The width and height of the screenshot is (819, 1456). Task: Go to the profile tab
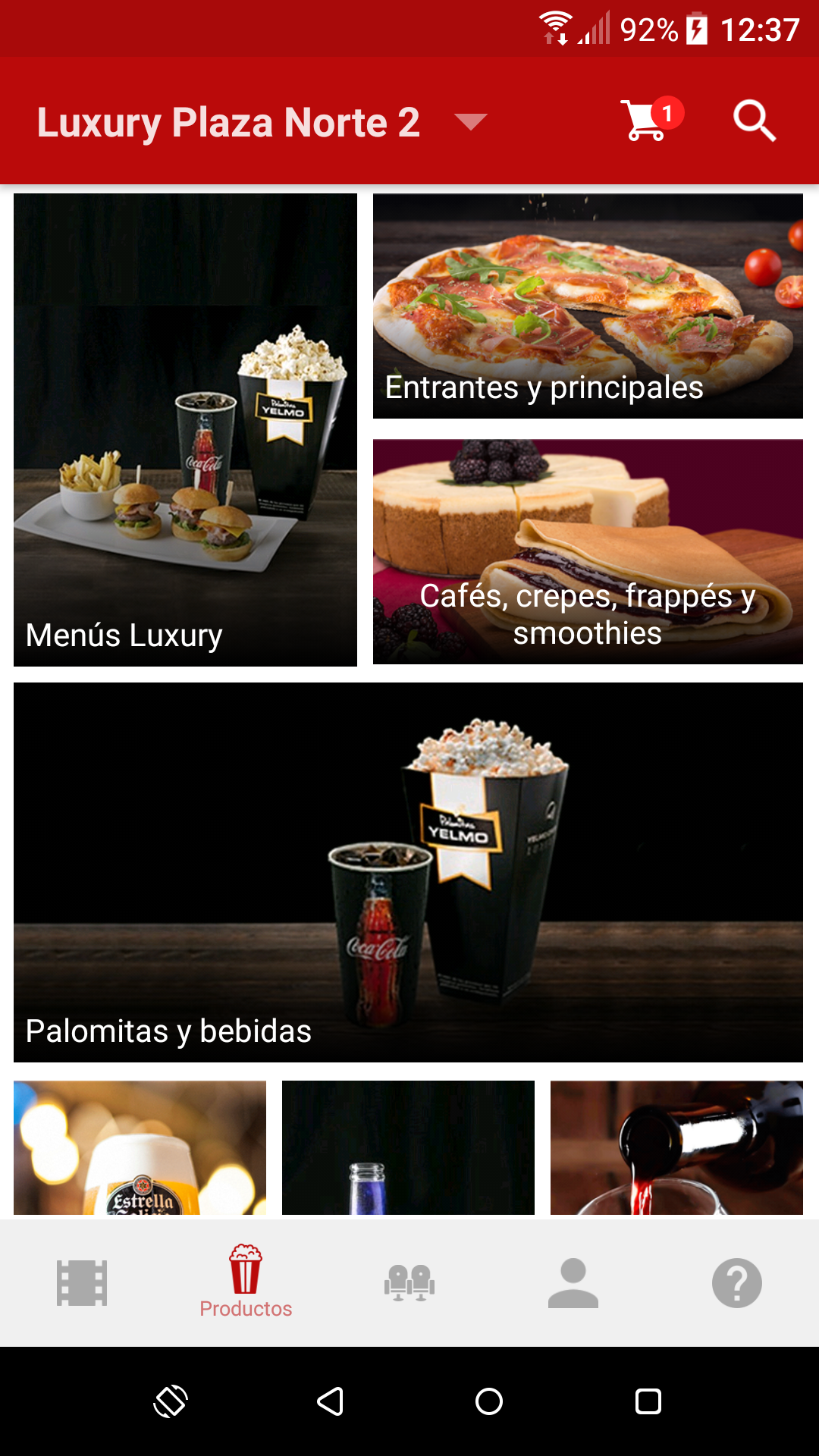(x=573, y=1283)
